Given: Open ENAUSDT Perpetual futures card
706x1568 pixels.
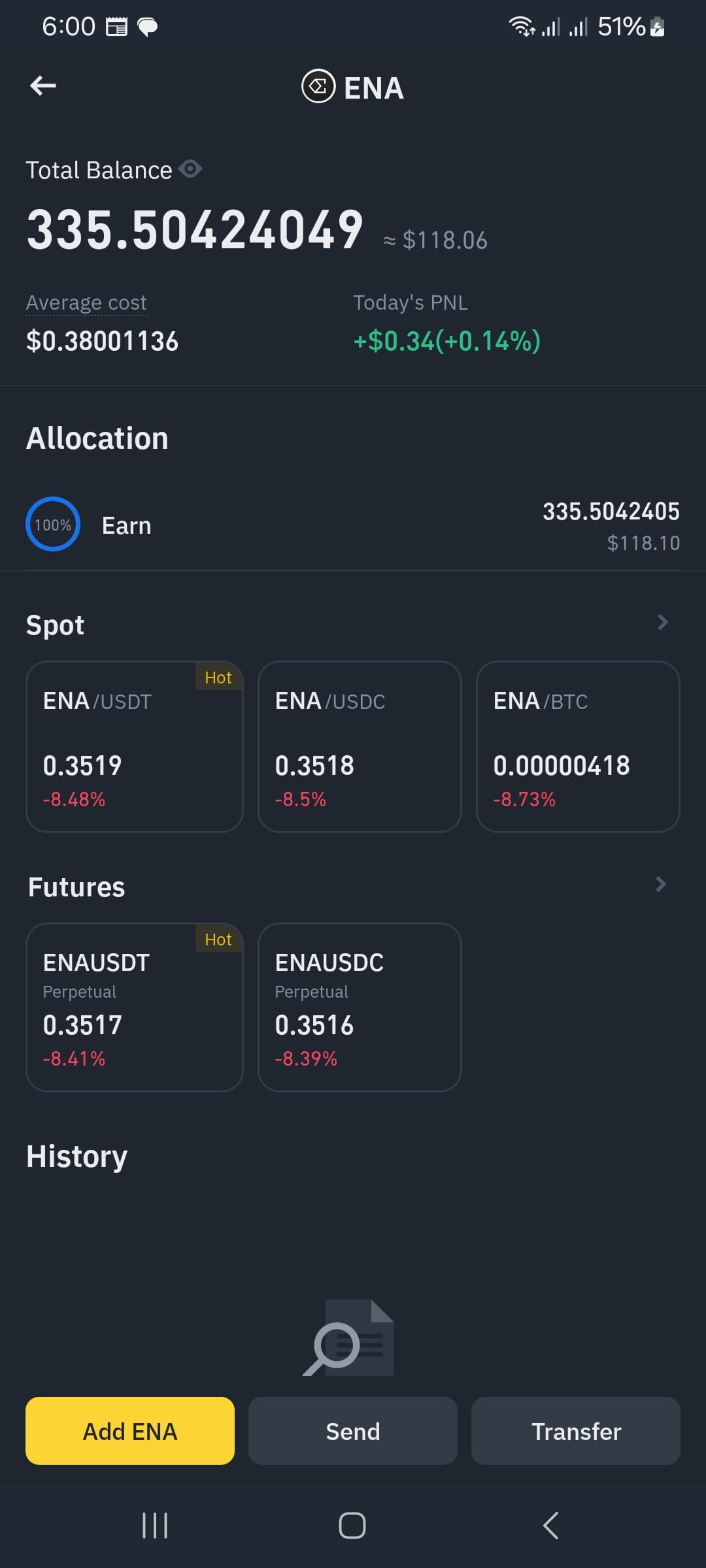Looking at the screenshot, I should click(x=135, y=1007).
